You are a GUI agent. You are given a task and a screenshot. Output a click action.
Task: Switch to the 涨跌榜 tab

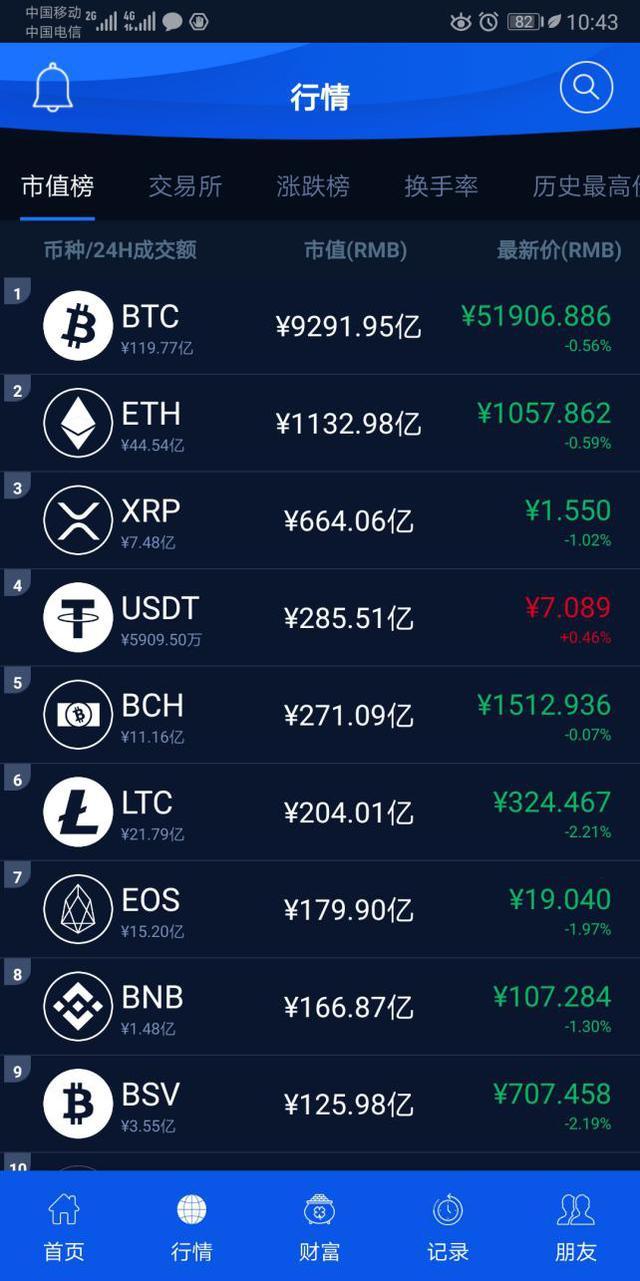point(313,186)
